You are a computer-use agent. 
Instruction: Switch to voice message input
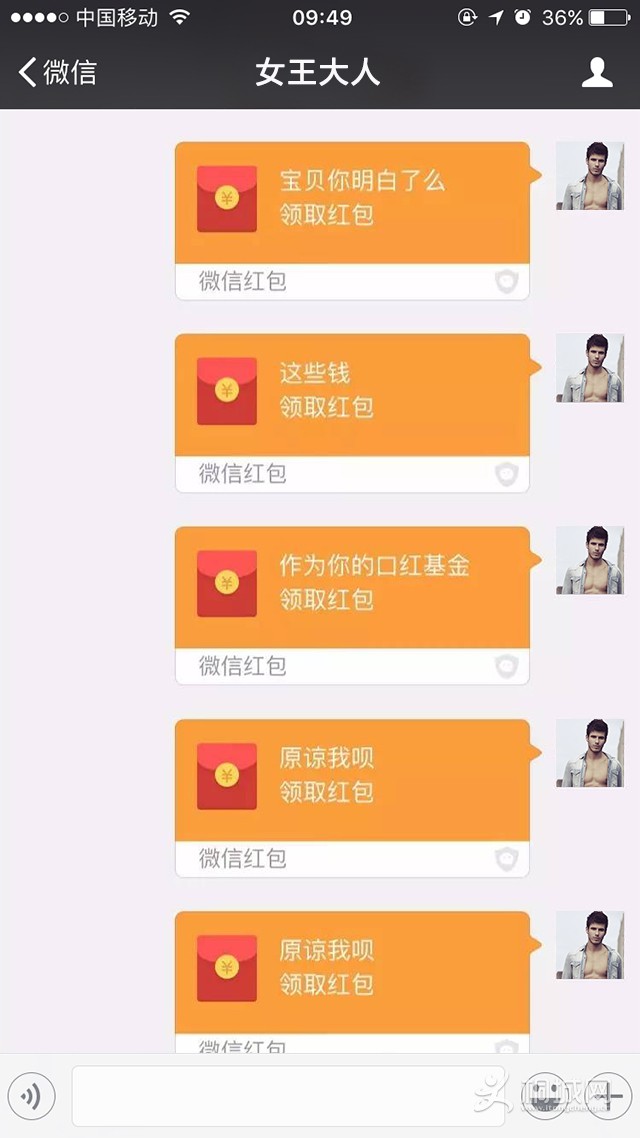[31, 1098]
